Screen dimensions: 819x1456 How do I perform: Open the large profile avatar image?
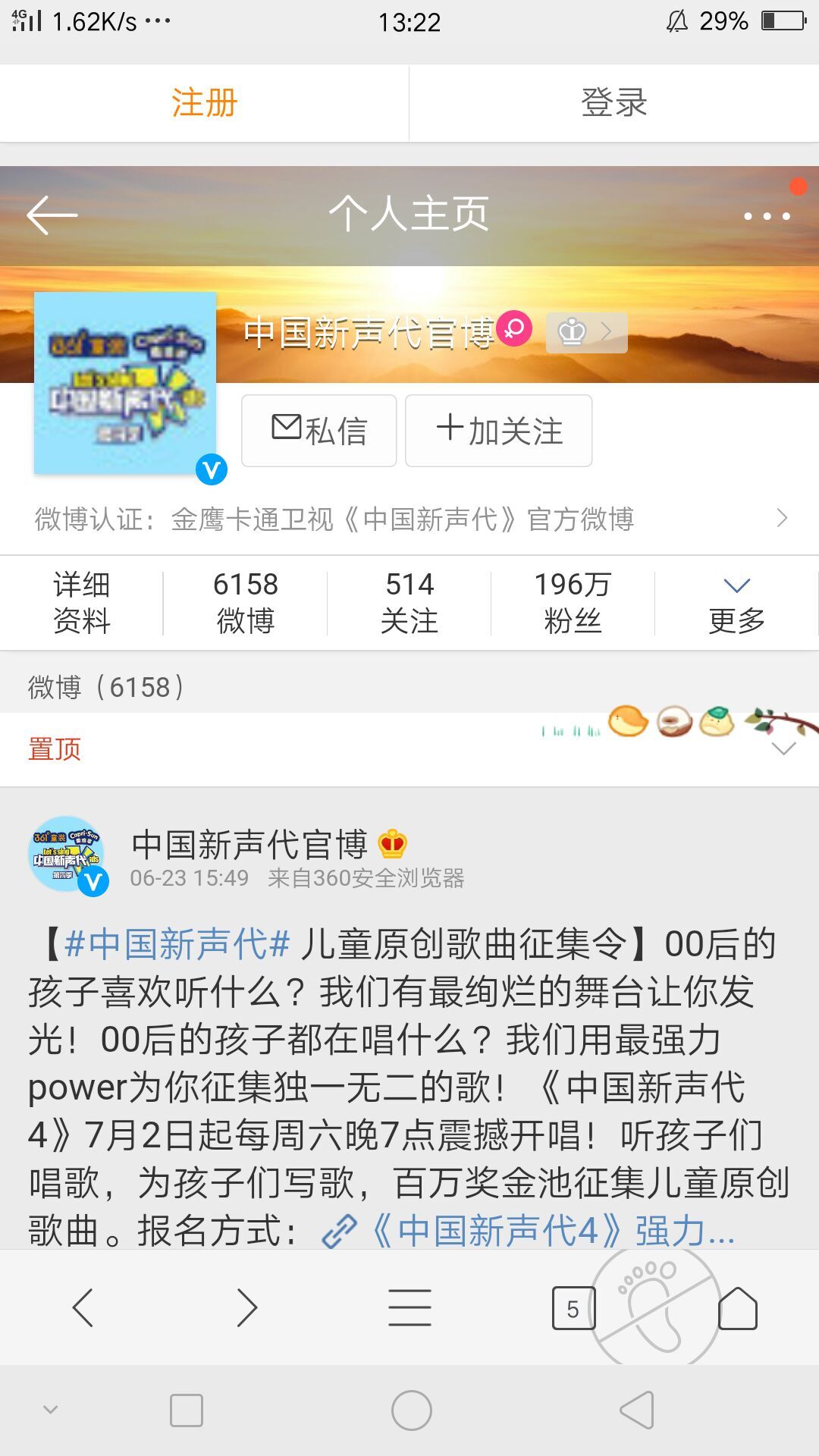point(125,383)
